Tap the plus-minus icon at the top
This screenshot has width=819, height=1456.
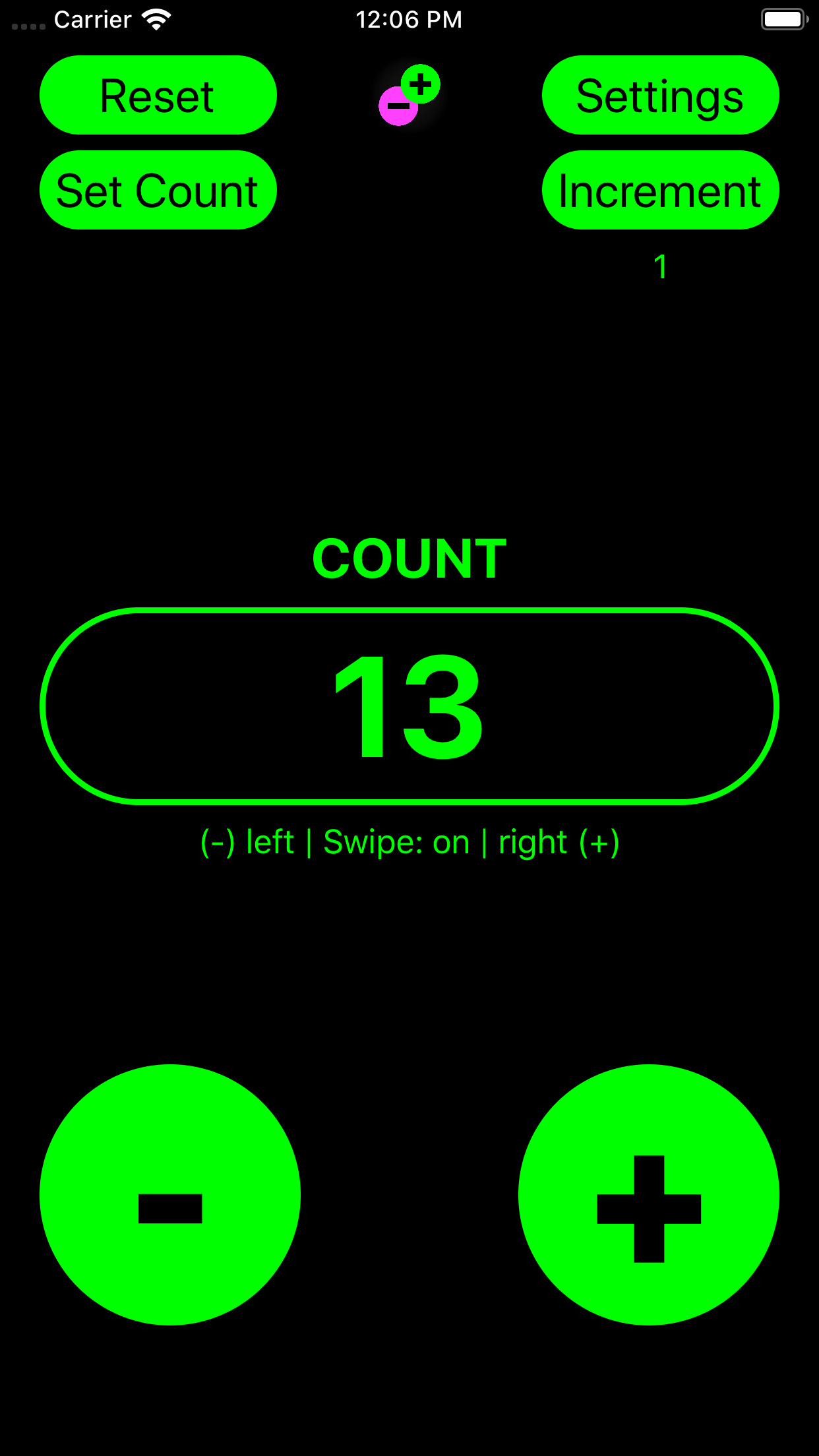[x=409, y=95]
